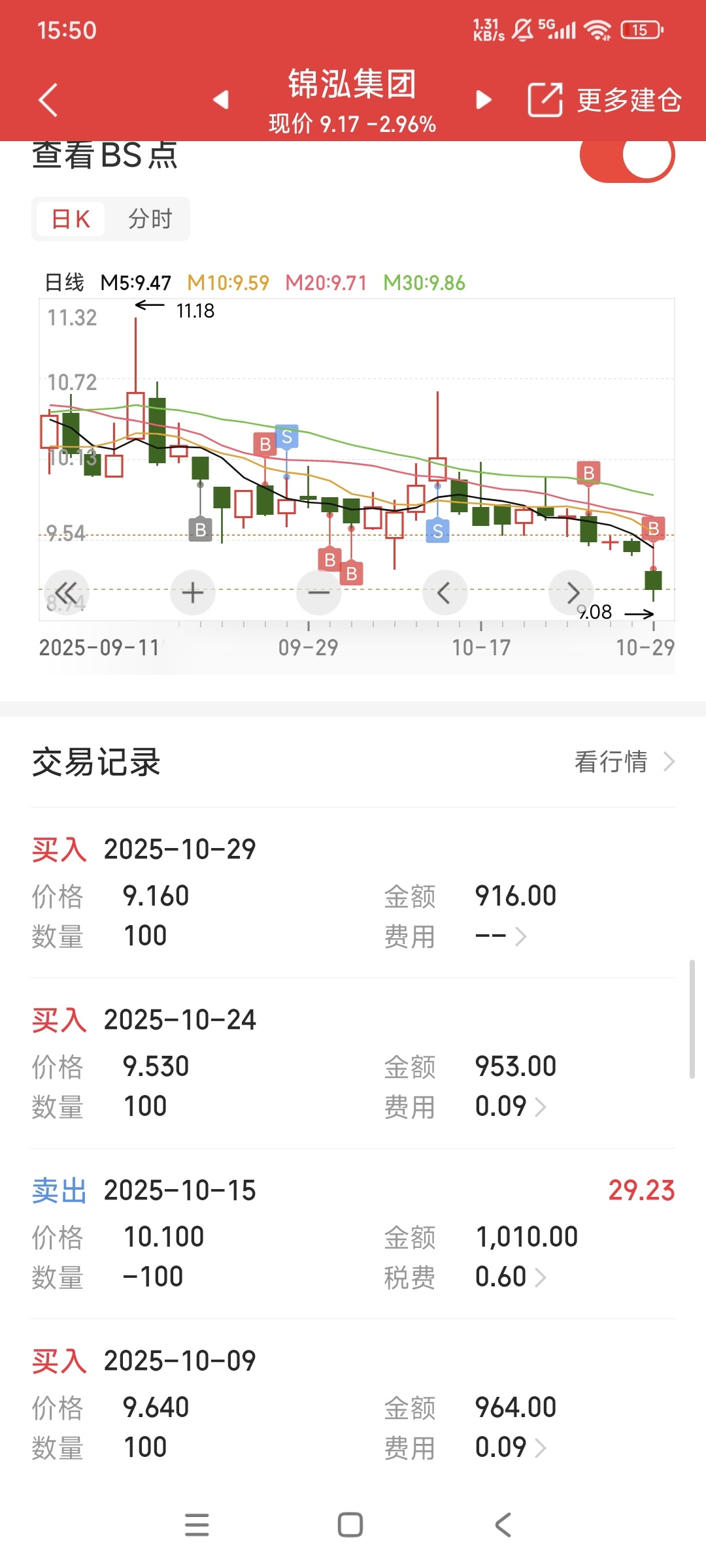Screen dimensions: 706x1568
Task: Switch to the previous stock with left triangle
Action: click(221, 100)
